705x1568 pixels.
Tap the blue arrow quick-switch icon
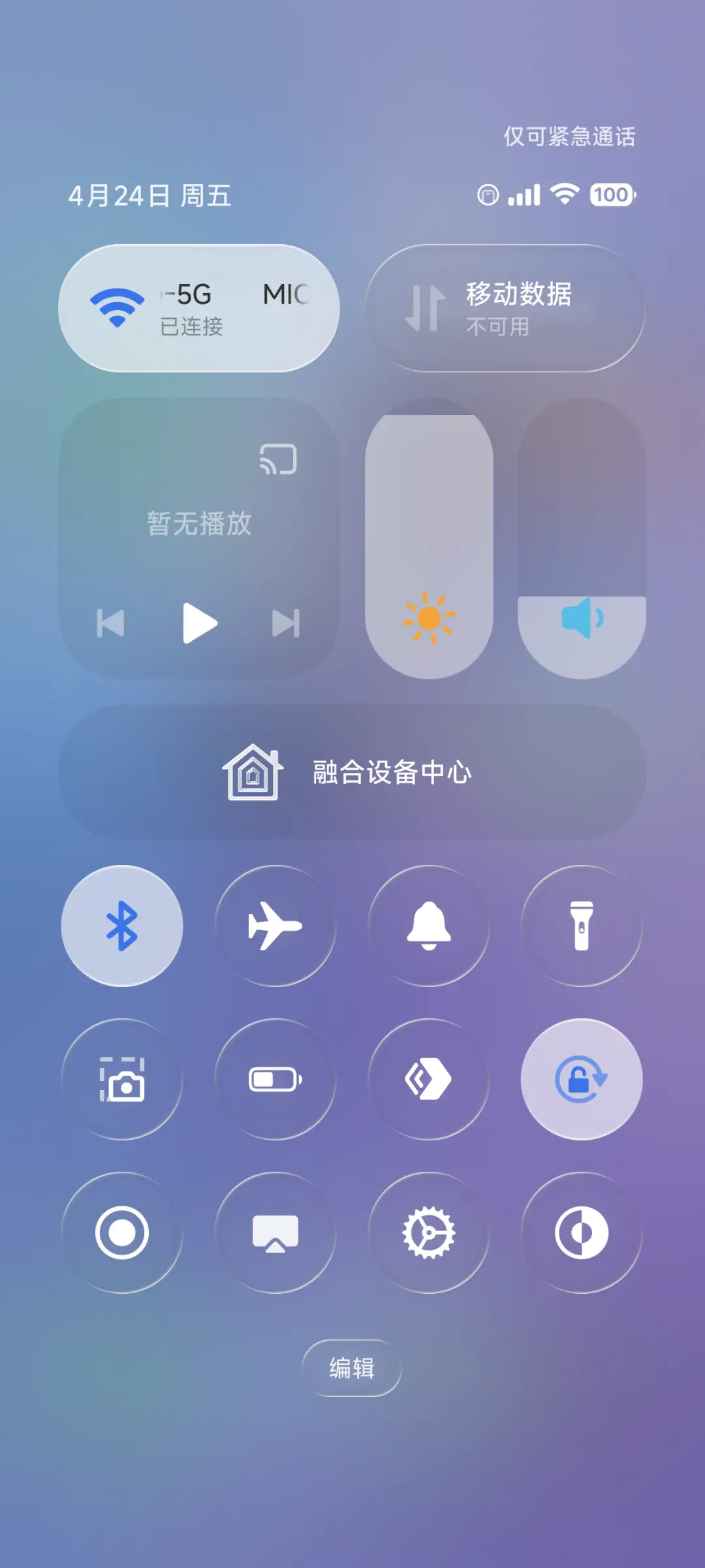(x=430, y=1078)
